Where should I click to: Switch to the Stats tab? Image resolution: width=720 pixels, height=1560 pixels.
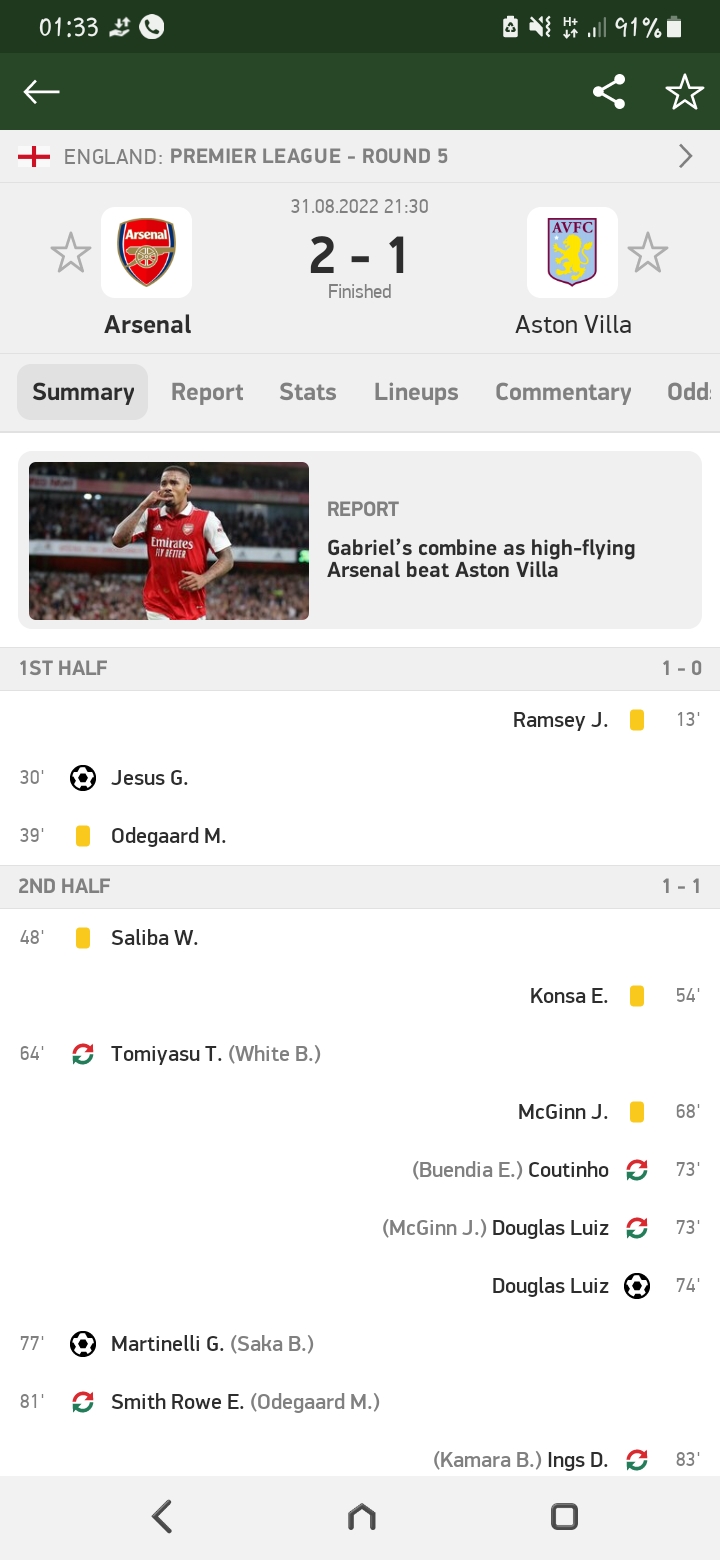point(308,392)
